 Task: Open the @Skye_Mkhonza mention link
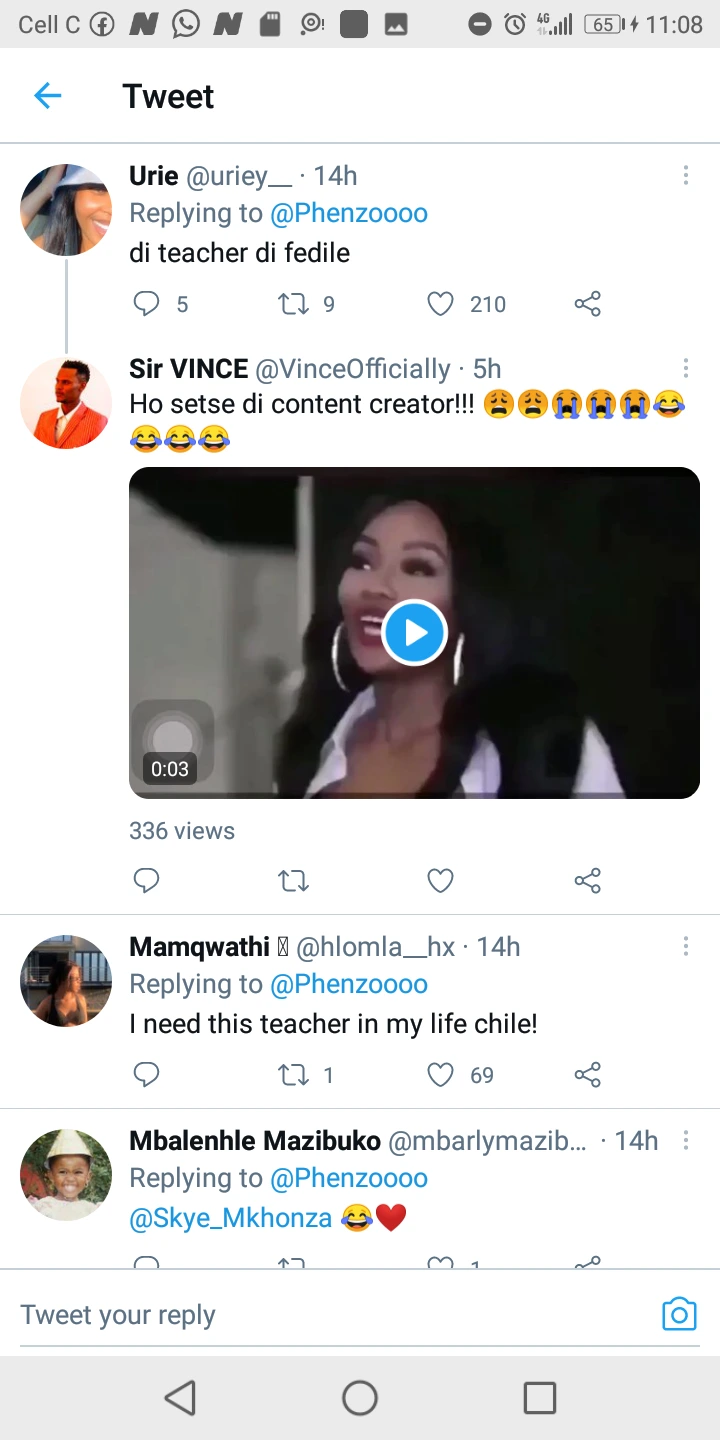231,1218
